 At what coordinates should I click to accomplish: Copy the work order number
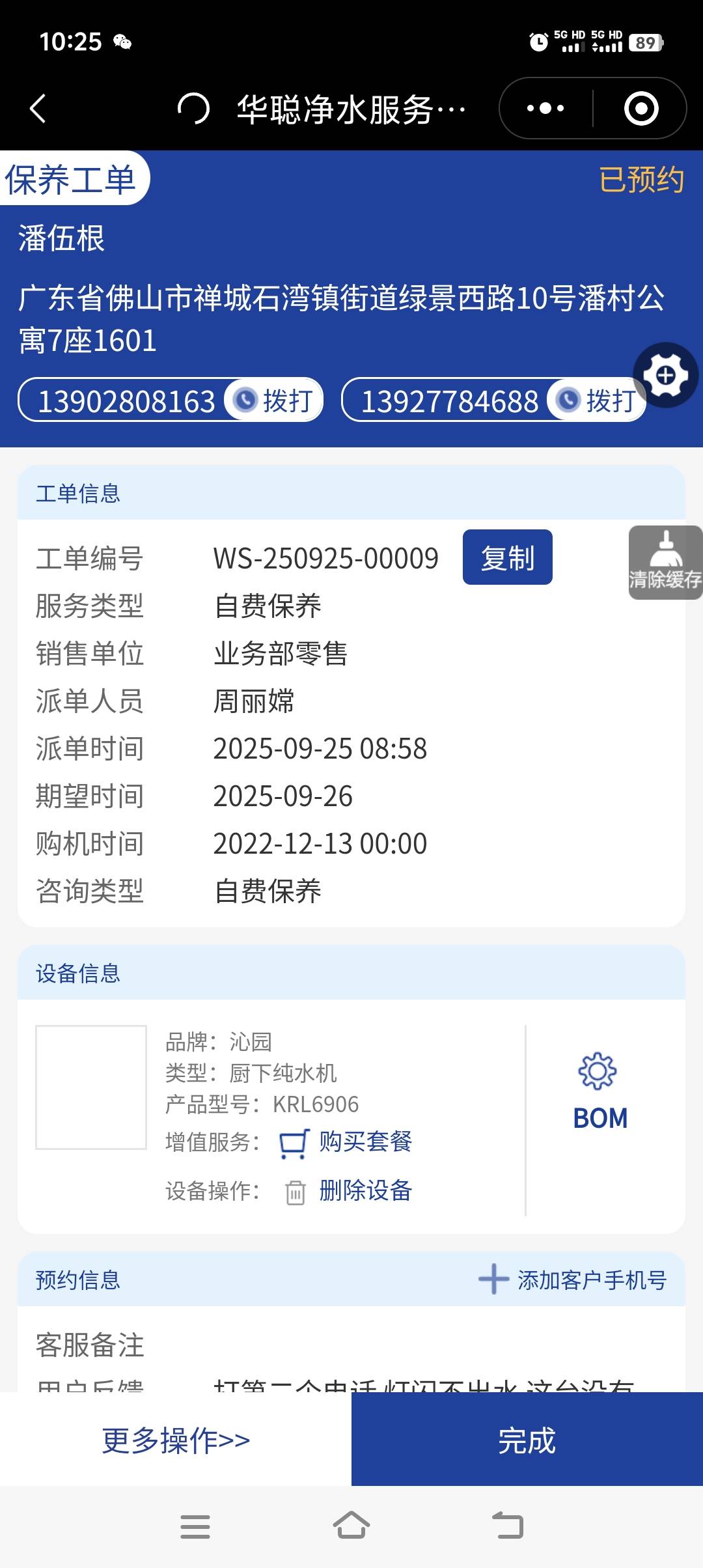coord(507,557)
